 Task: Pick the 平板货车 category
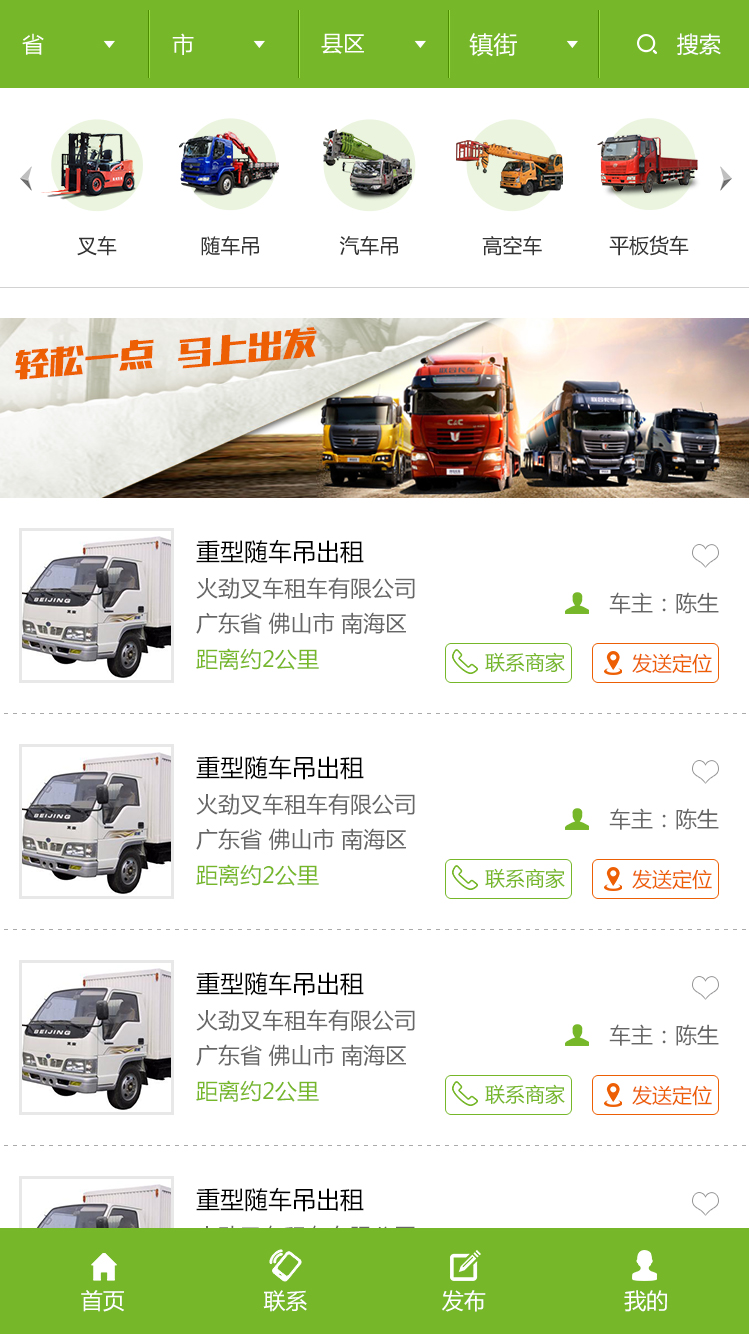click(x=649, y=187)
